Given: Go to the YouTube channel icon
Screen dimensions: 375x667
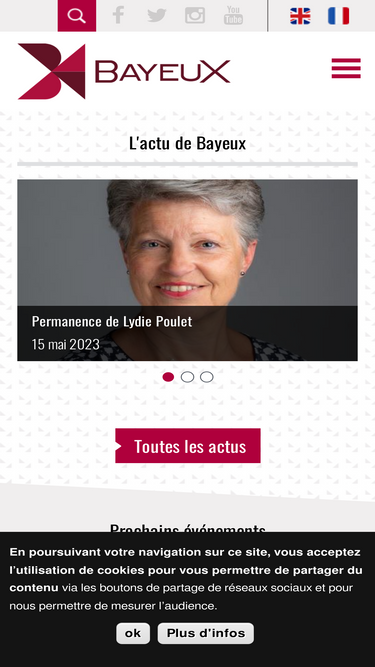Looking at the screenshot, I should [x=233, y=15].
